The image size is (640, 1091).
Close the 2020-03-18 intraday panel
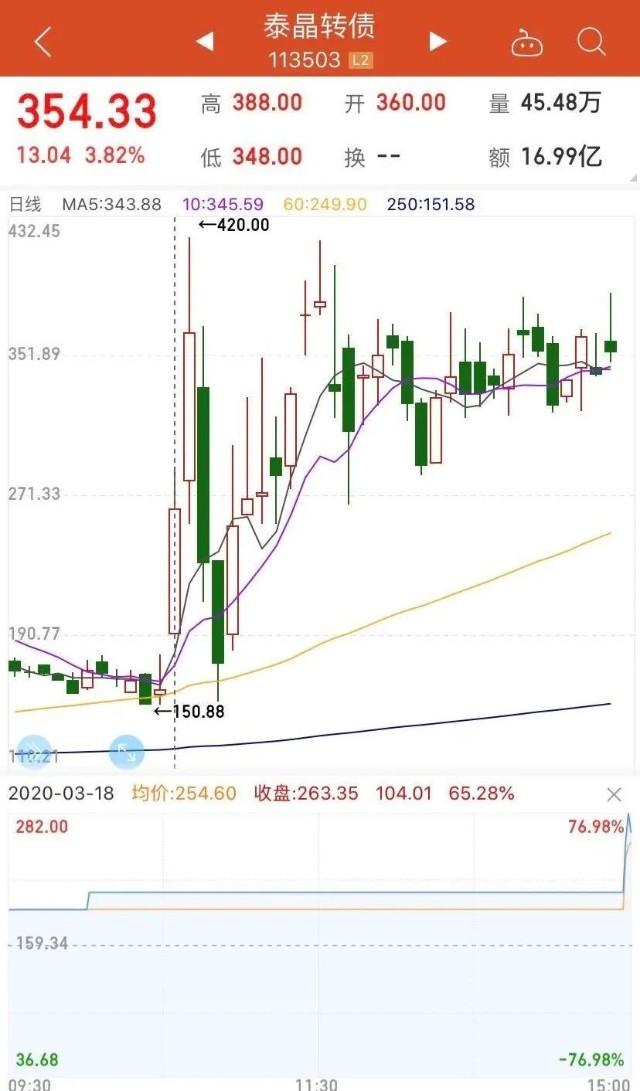tap(614, 795)
